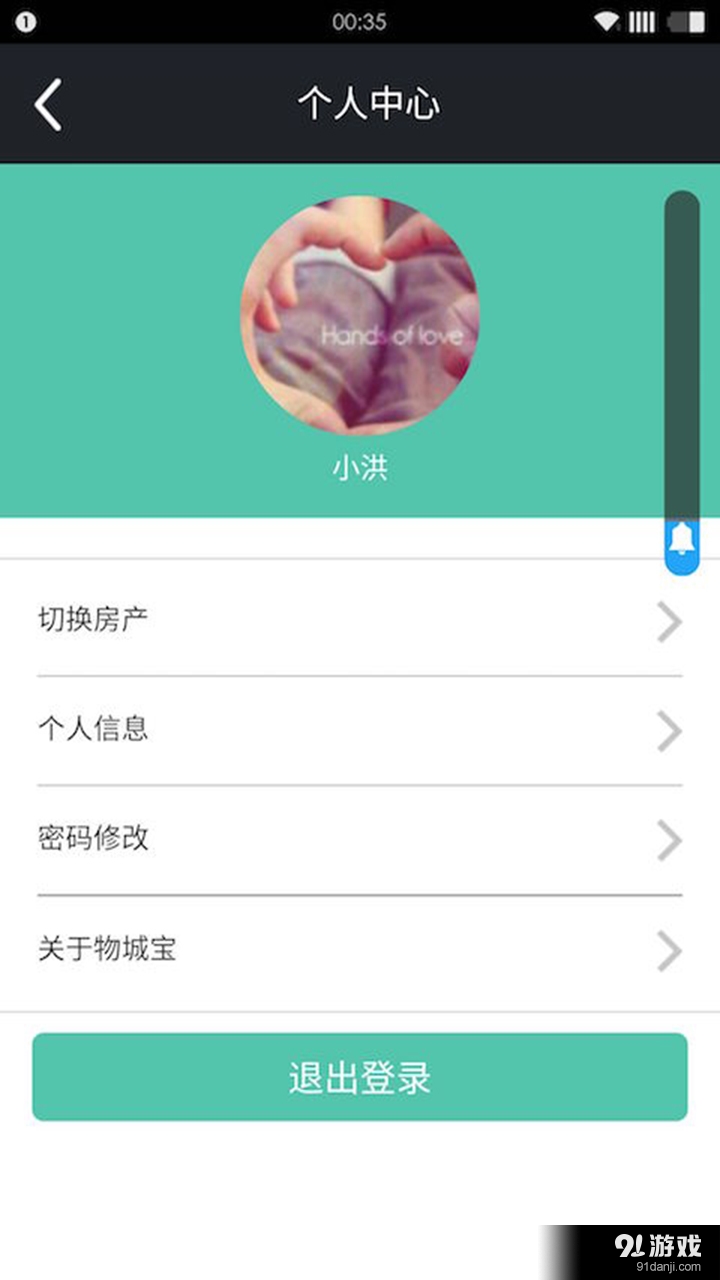Tap the clock showing 00:35 in status bar
Screen dimensions: 720x1280
tap(360, 20)
